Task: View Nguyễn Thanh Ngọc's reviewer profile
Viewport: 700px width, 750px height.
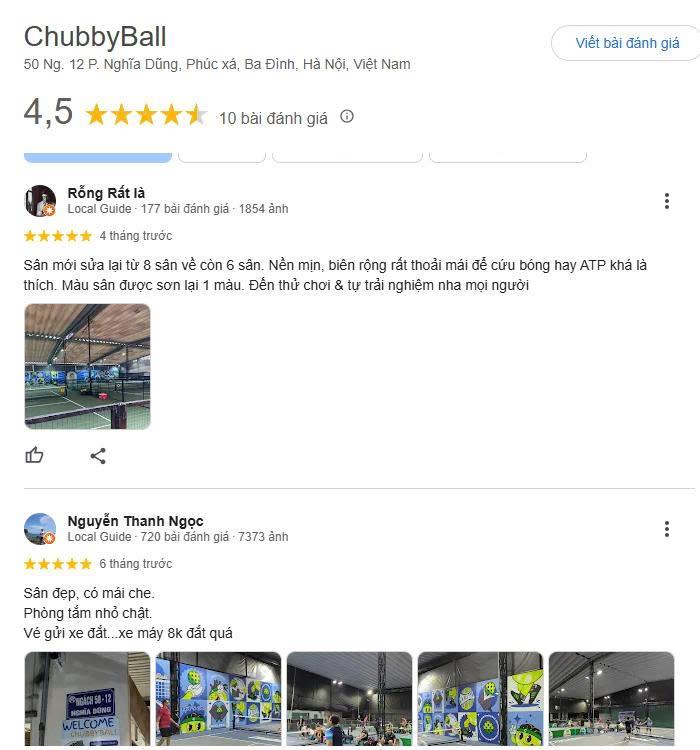Action: point(135,521)
